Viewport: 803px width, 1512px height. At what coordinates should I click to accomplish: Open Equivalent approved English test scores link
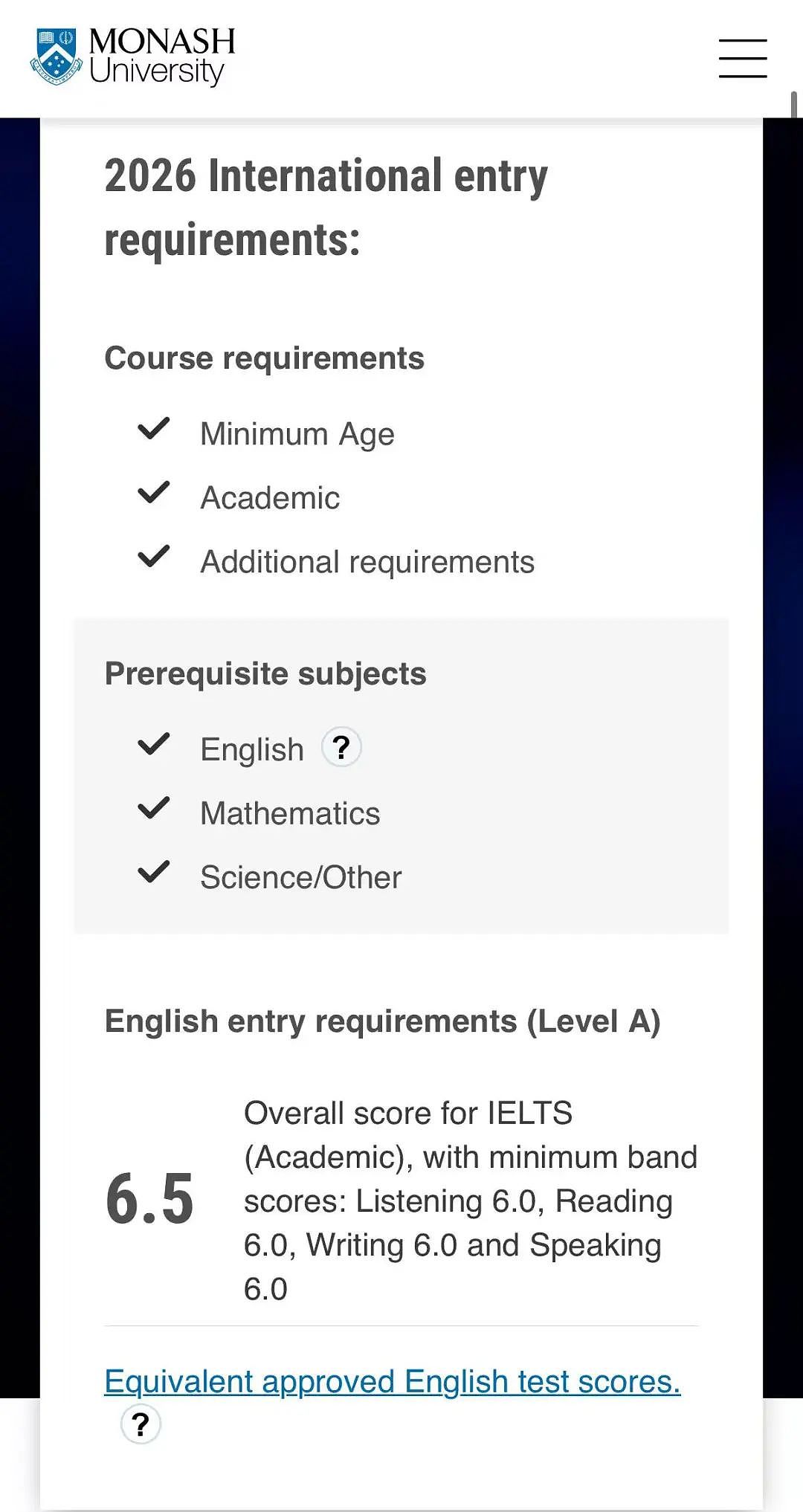point(393,1381)
